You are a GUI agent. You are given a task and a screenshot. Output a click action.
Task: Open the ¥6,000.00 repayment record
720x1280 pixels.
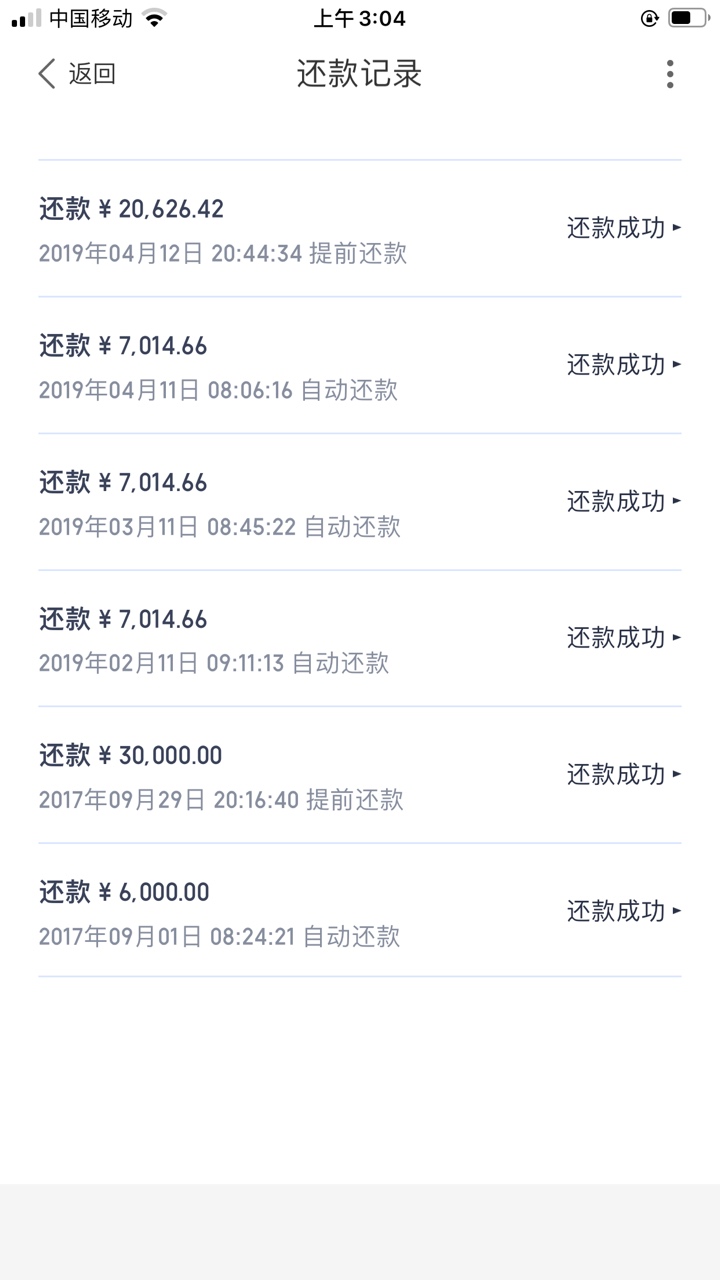pos(360,911)
